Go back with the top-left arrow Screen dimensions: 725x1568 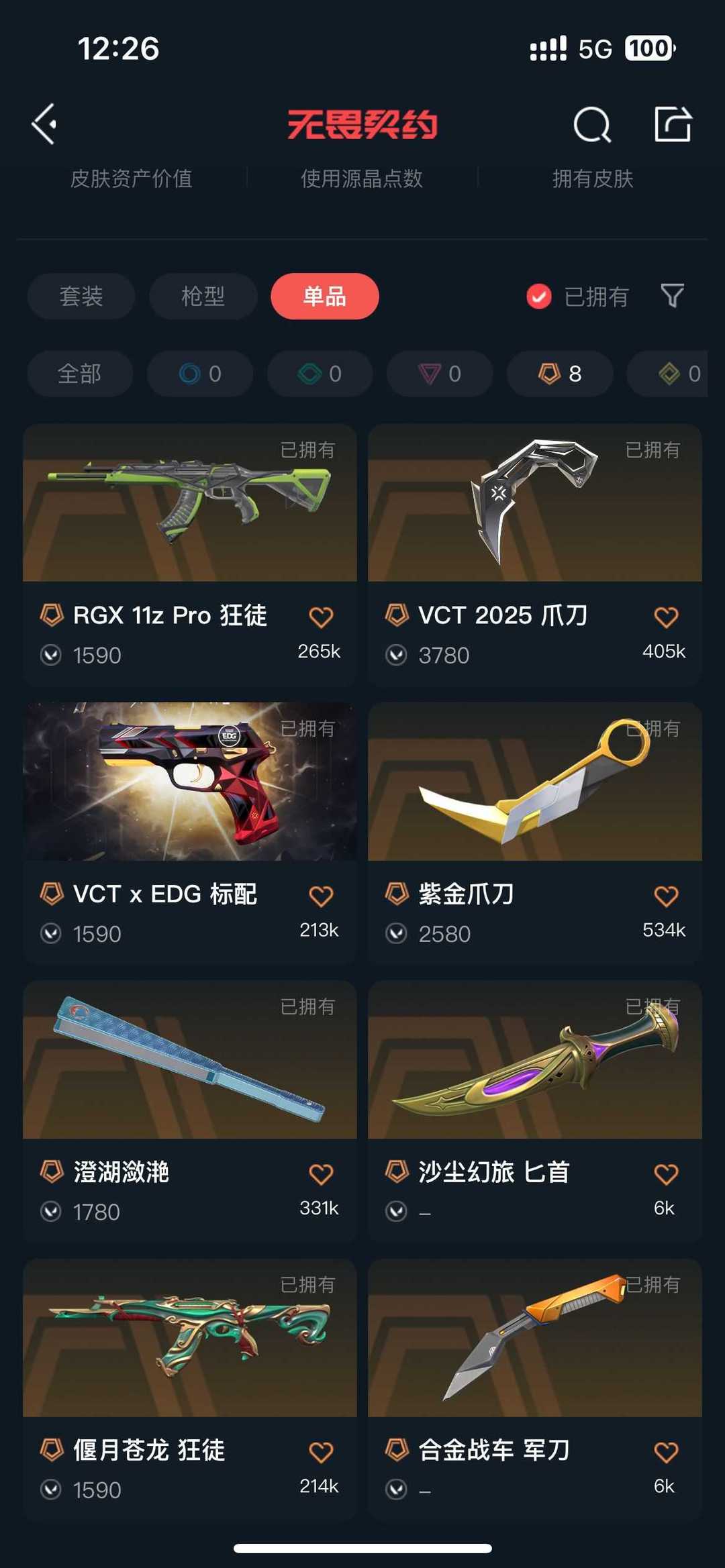[x=44, y=124]
